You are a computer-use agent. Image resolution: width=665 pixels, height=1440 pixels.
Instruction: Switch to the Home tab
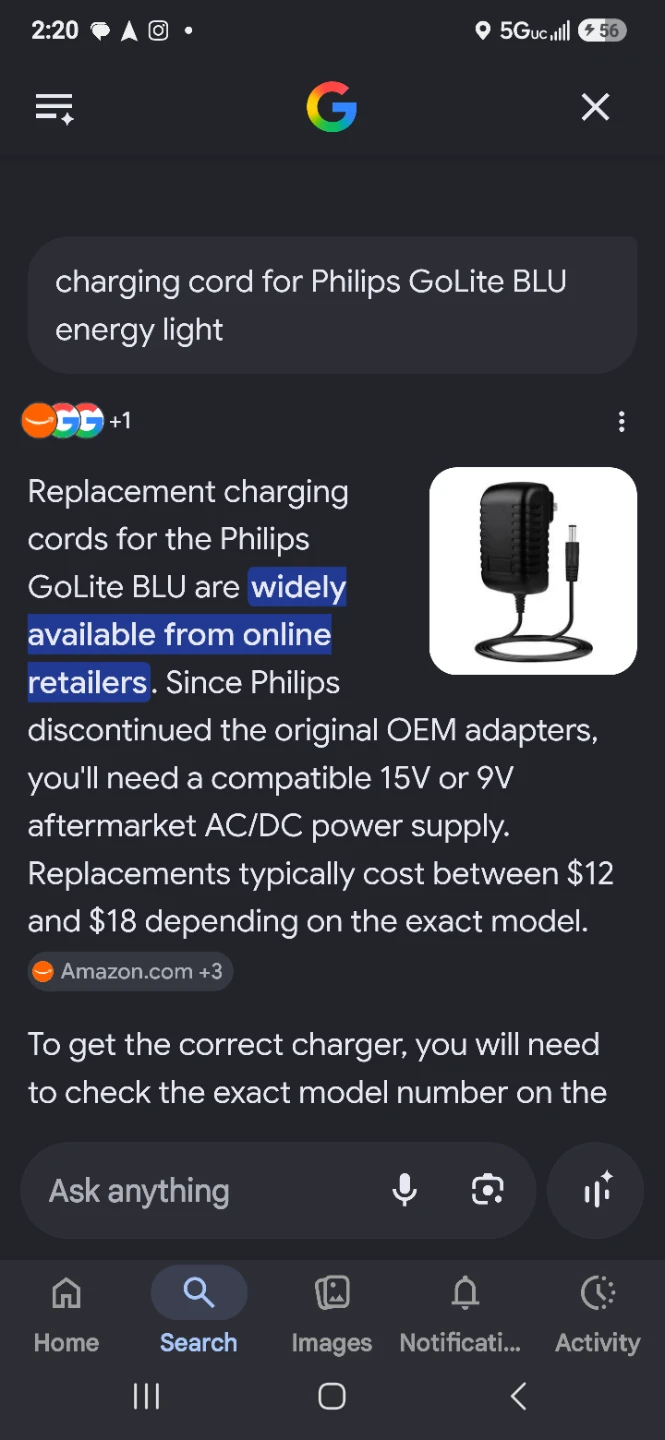click(x=66, y=1315)
